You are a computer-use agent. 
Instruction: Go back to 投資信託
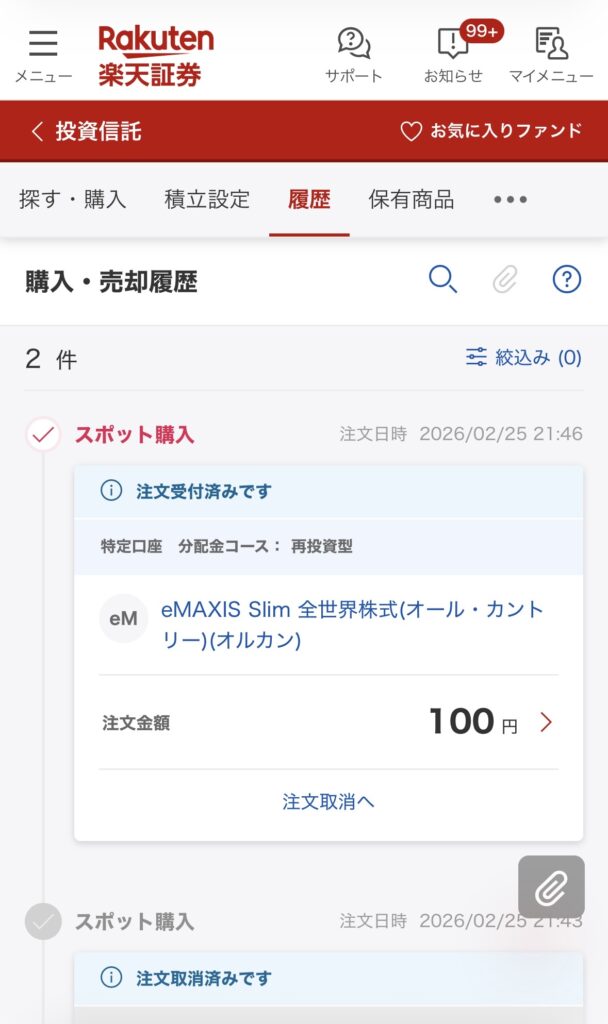tap(86, 131)
